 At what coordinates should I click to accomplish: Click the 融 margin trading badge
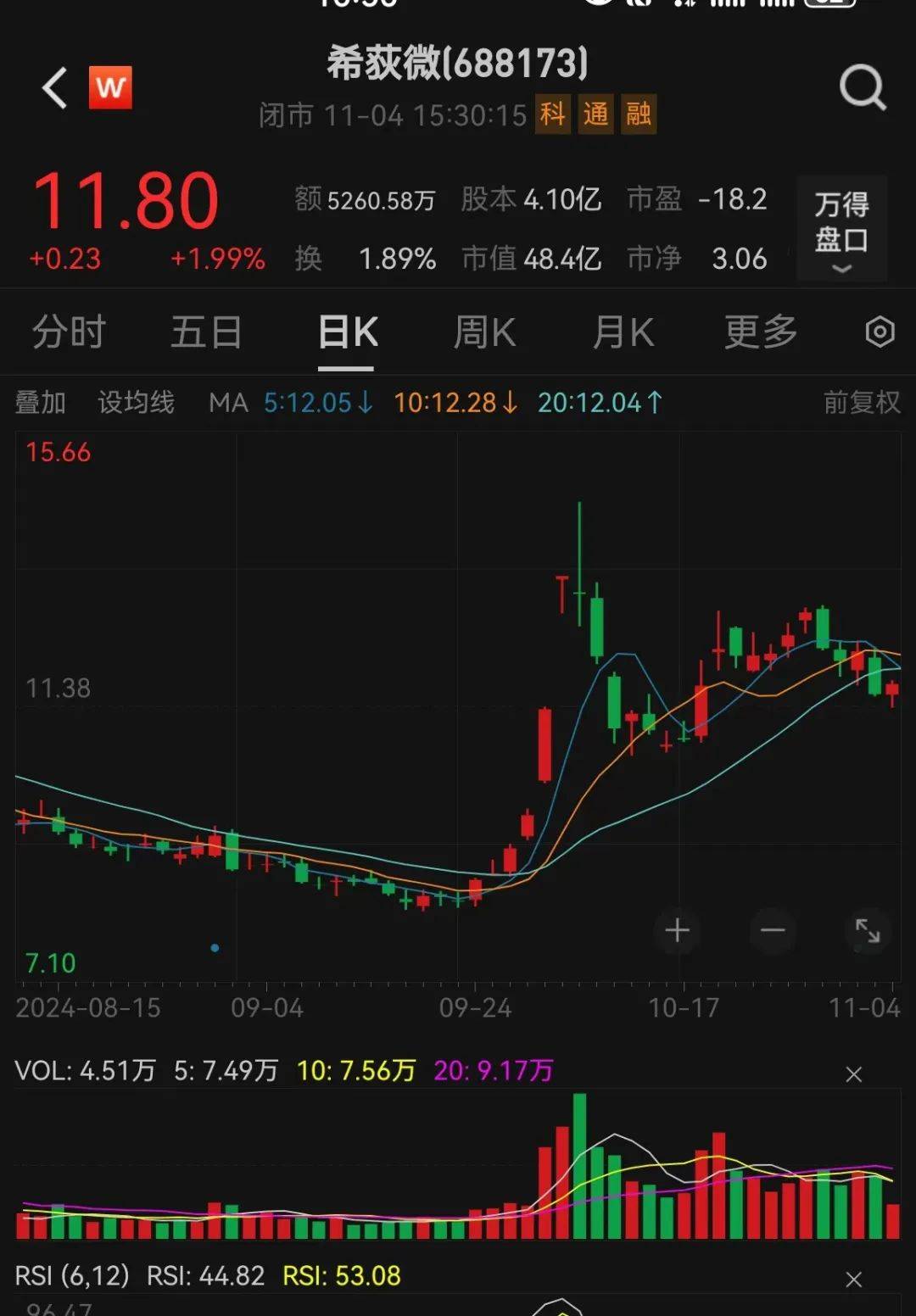click(639, 114)
